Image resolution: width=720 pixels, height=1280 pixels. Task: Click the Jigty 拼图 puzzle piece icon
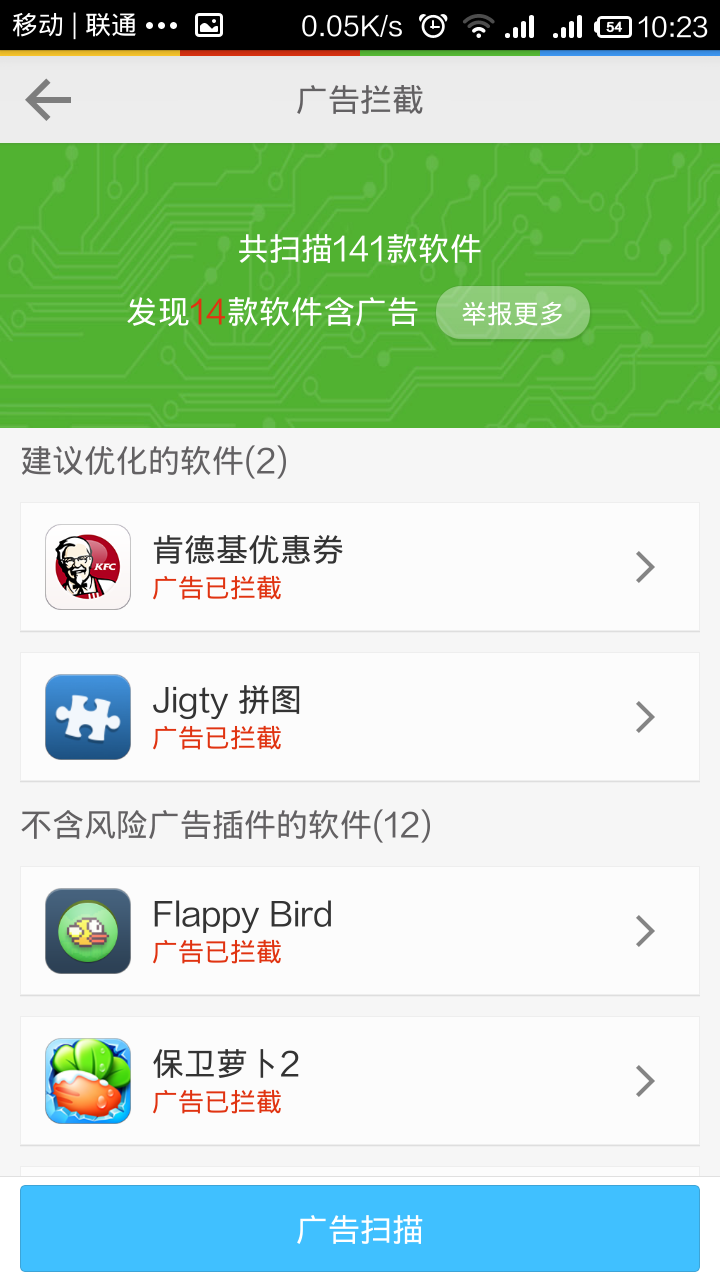(x=87, y=717)
